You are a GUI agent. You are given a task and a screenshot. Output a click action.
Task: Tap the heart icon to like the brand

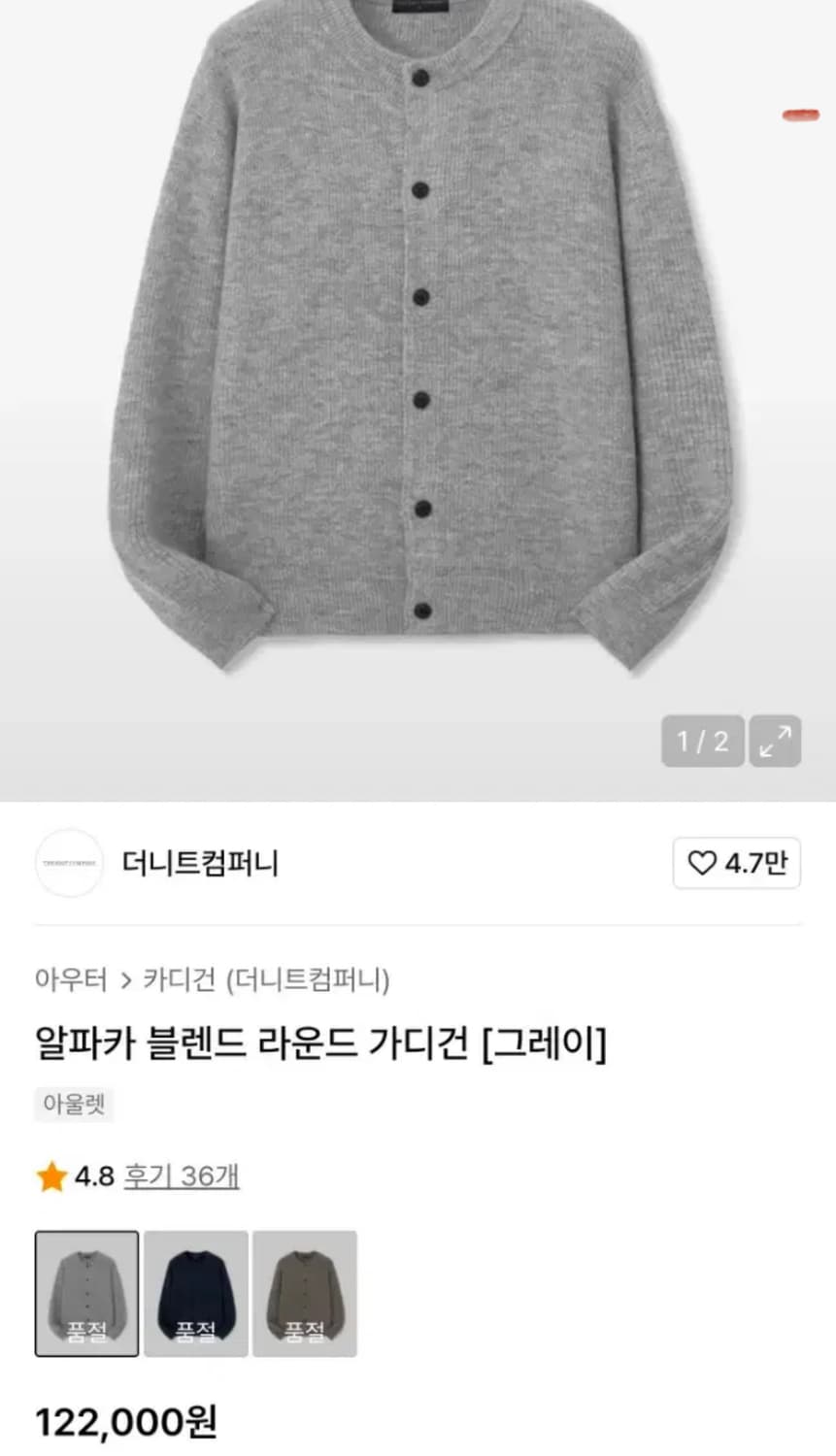point(705,864)
